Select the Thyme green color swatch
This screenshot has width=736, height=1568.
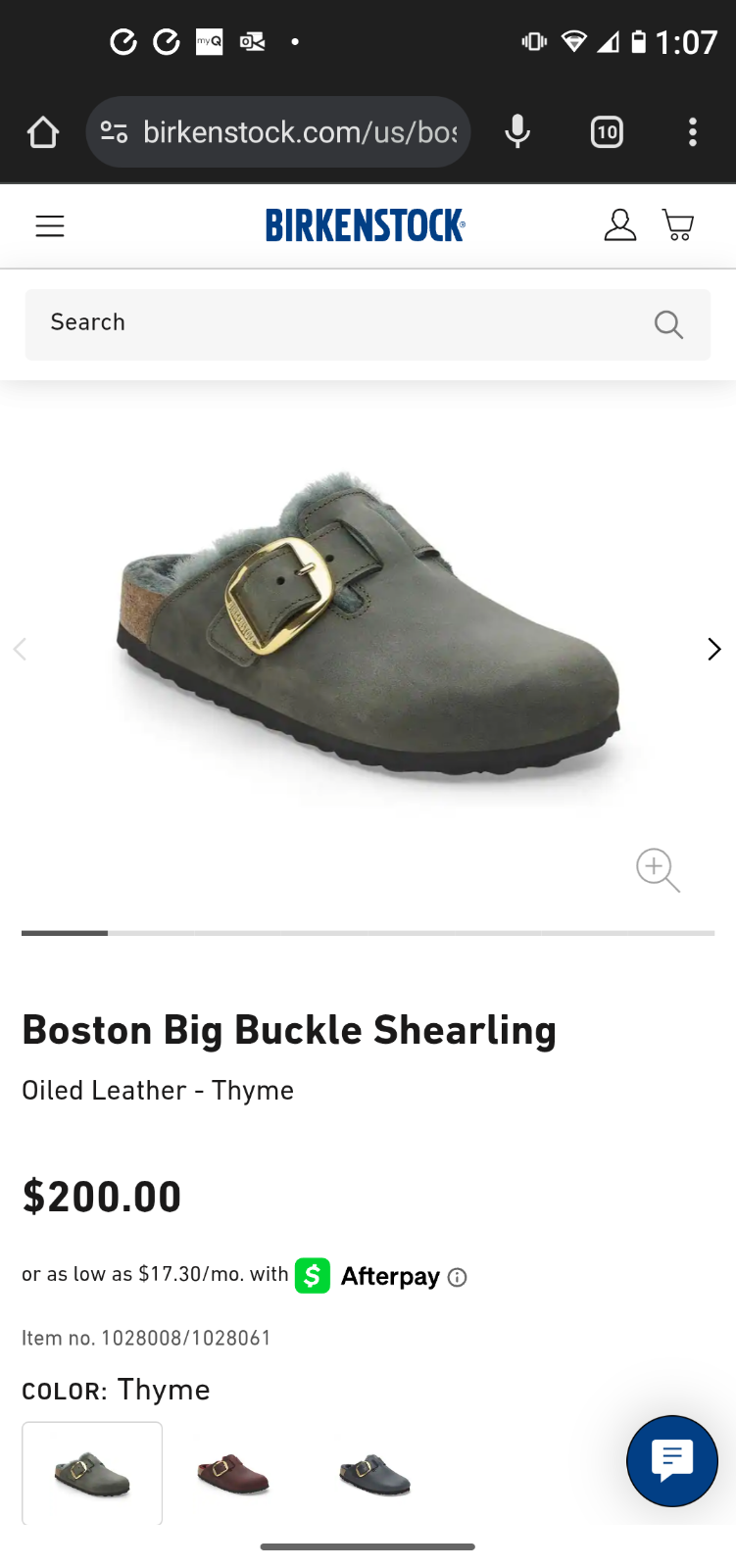pos(92,1473)
